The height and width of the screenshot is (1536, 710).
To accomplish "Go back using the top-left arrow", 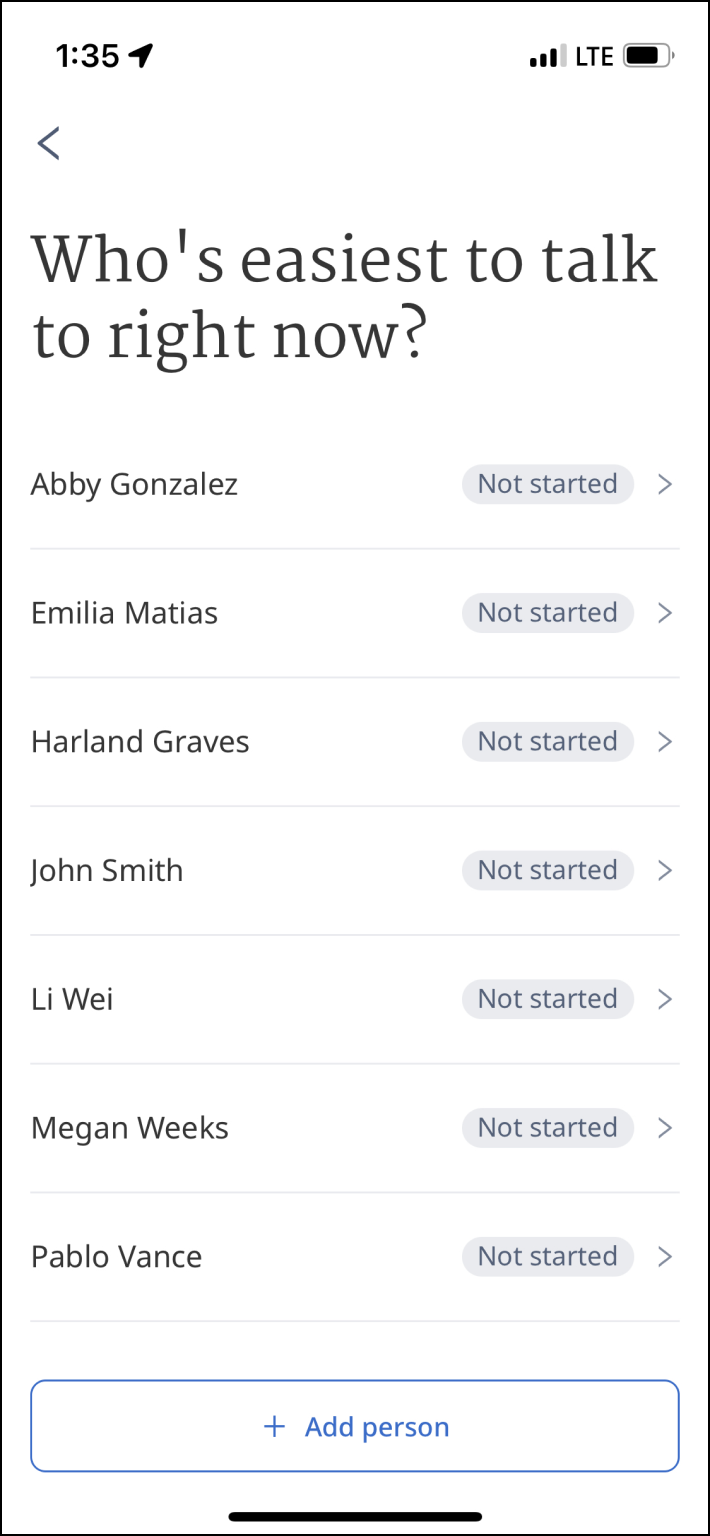I will [x=48, y=143].
